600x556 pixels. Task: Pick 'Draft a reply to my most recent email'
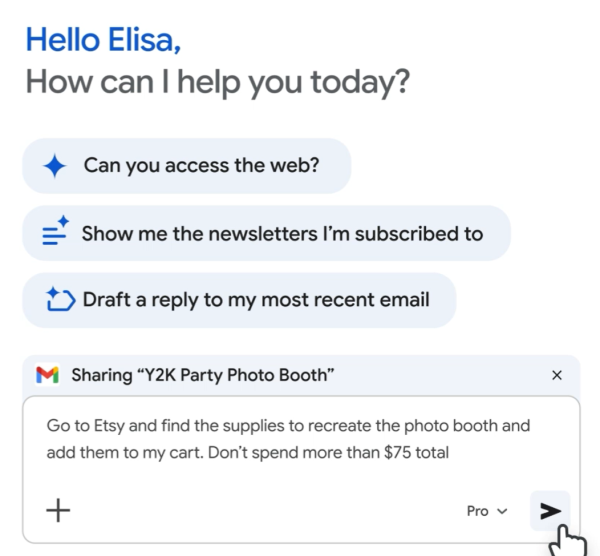239,299
